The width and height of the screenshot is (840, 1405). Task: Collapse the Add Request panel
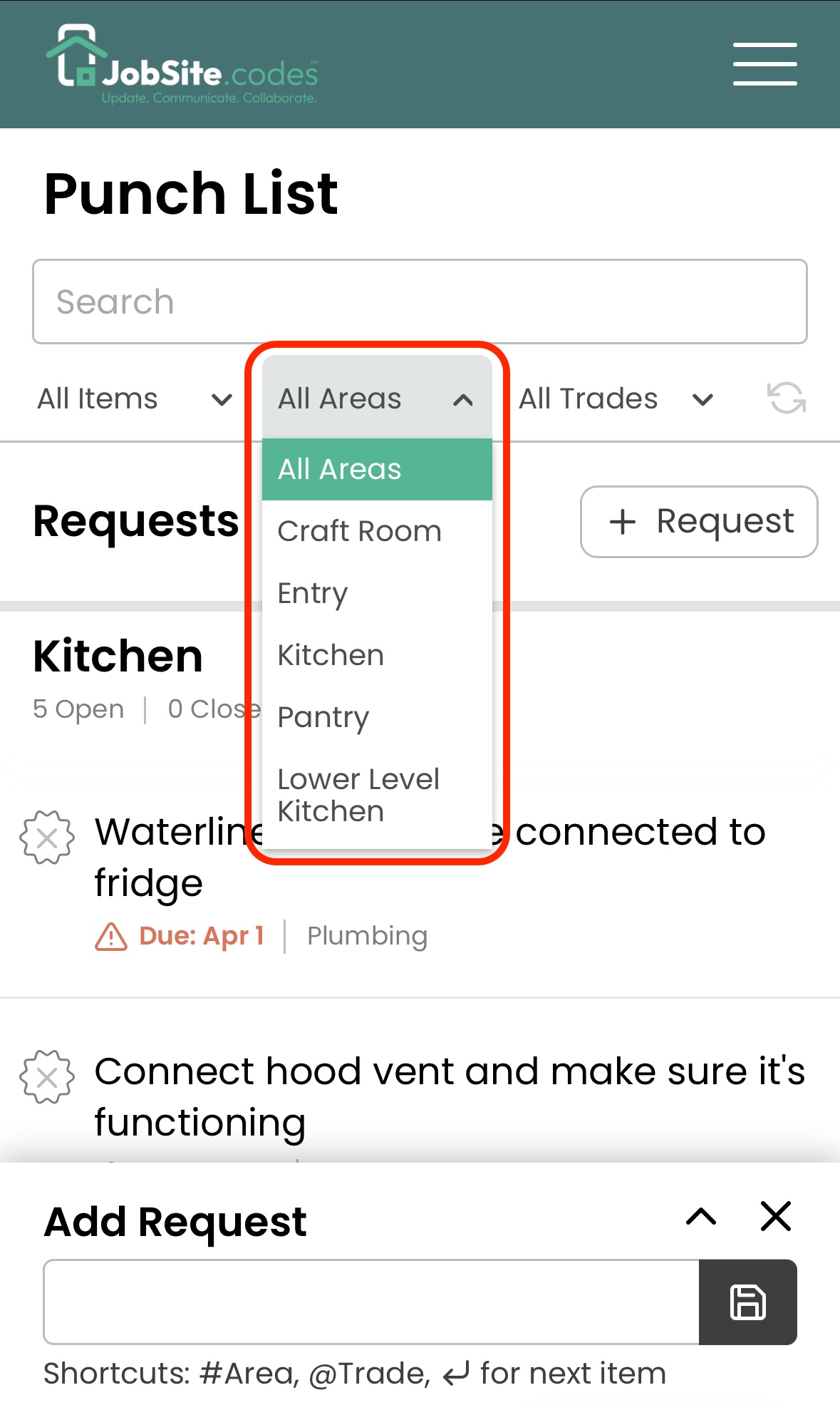tap(701, 1217)
